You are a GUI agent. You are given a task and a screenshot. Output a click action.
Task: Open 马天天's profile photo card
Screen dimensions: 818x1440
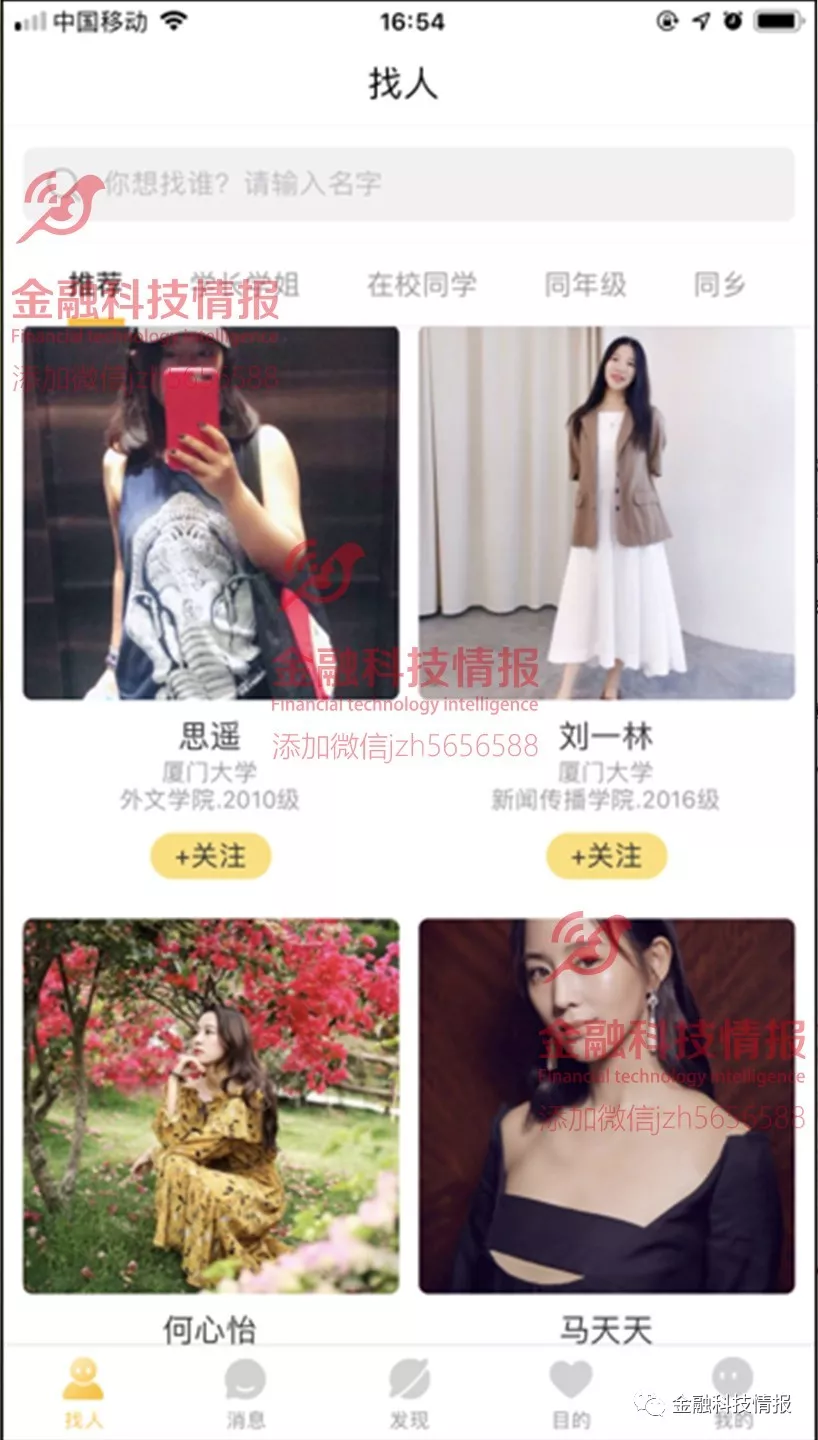606,1105
